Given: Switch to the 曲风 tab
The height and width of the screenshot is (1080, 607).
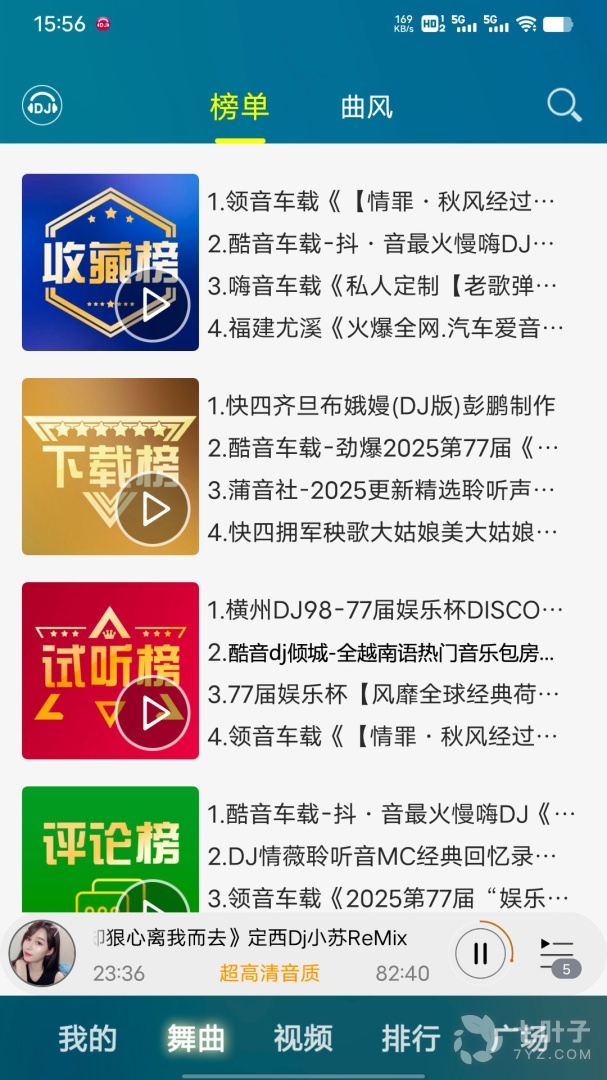Looking at the screenshot, I should [x=367, y=107].
